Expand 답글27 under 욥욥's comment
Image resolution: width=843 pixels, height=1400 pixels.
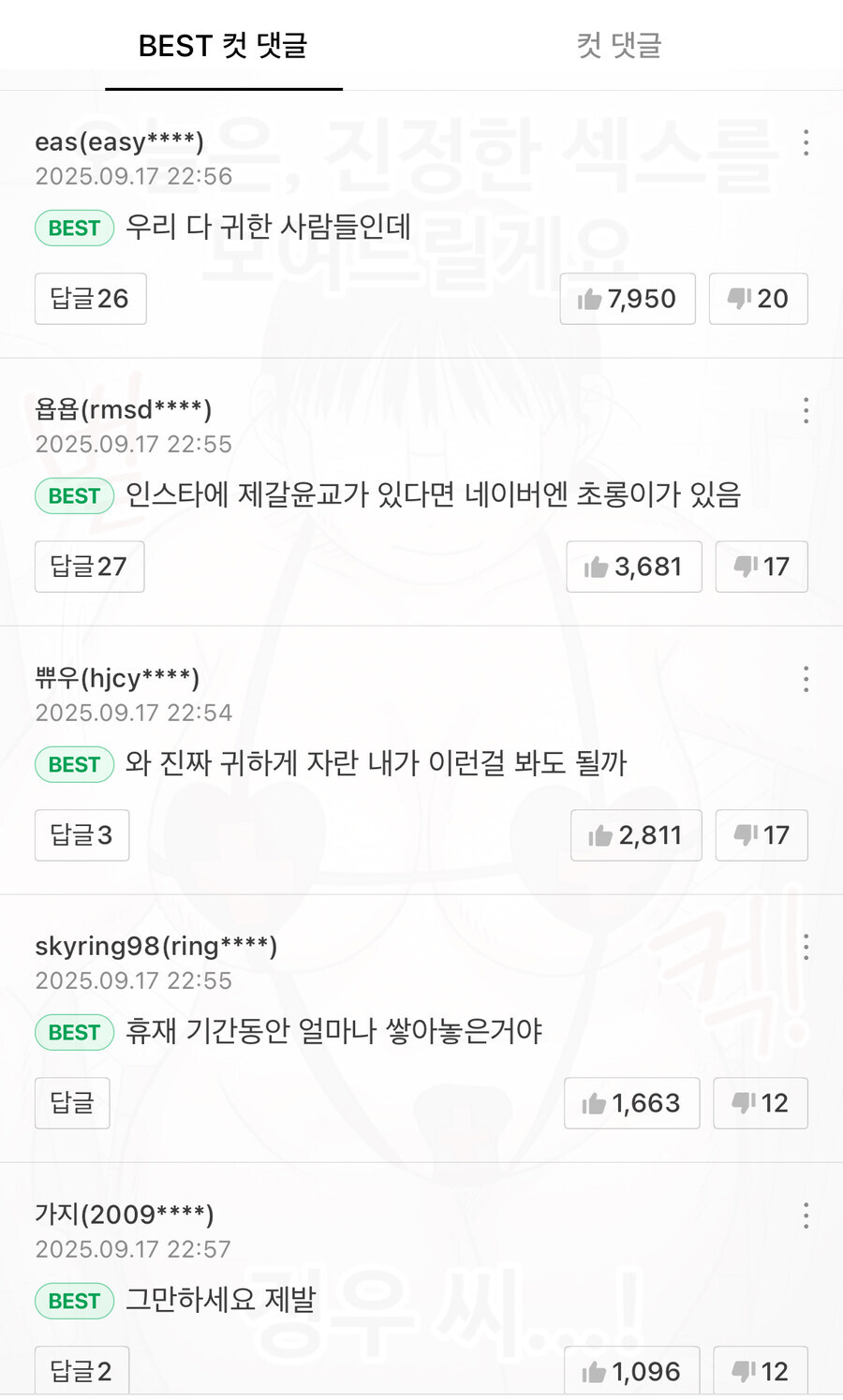(89, 567)
